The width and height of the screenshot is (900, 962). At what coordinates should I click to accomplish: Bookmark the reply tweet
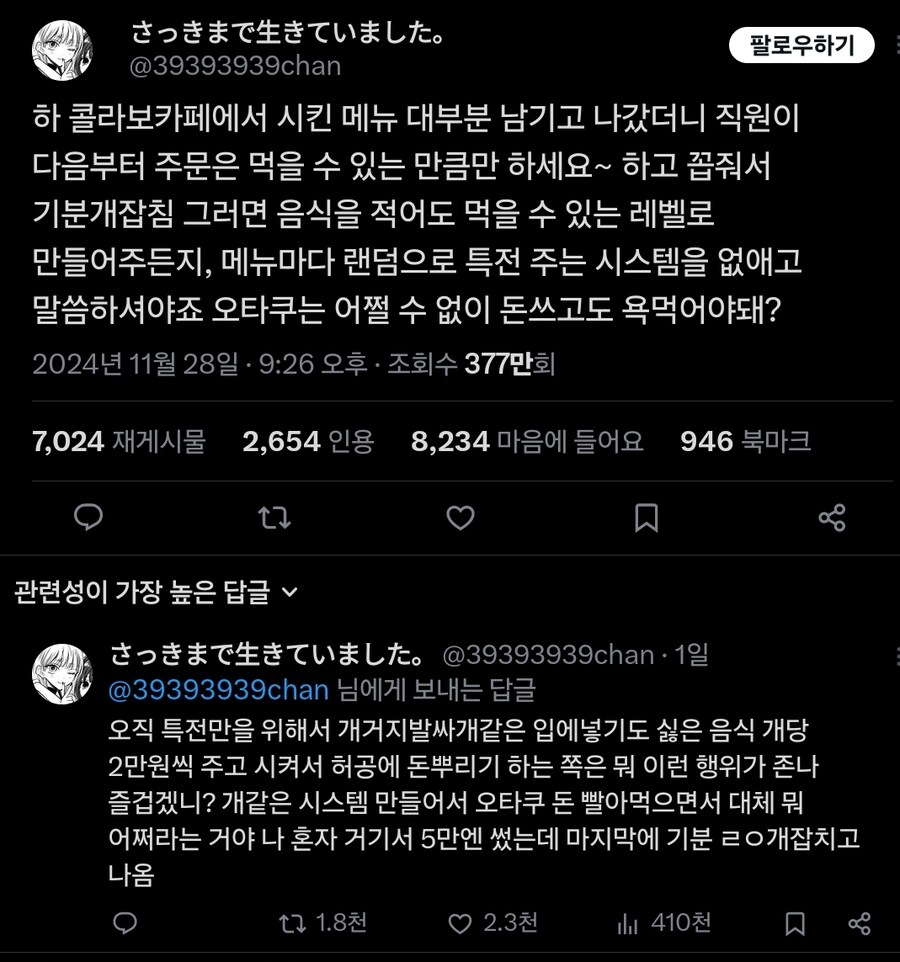coord(795,922)
